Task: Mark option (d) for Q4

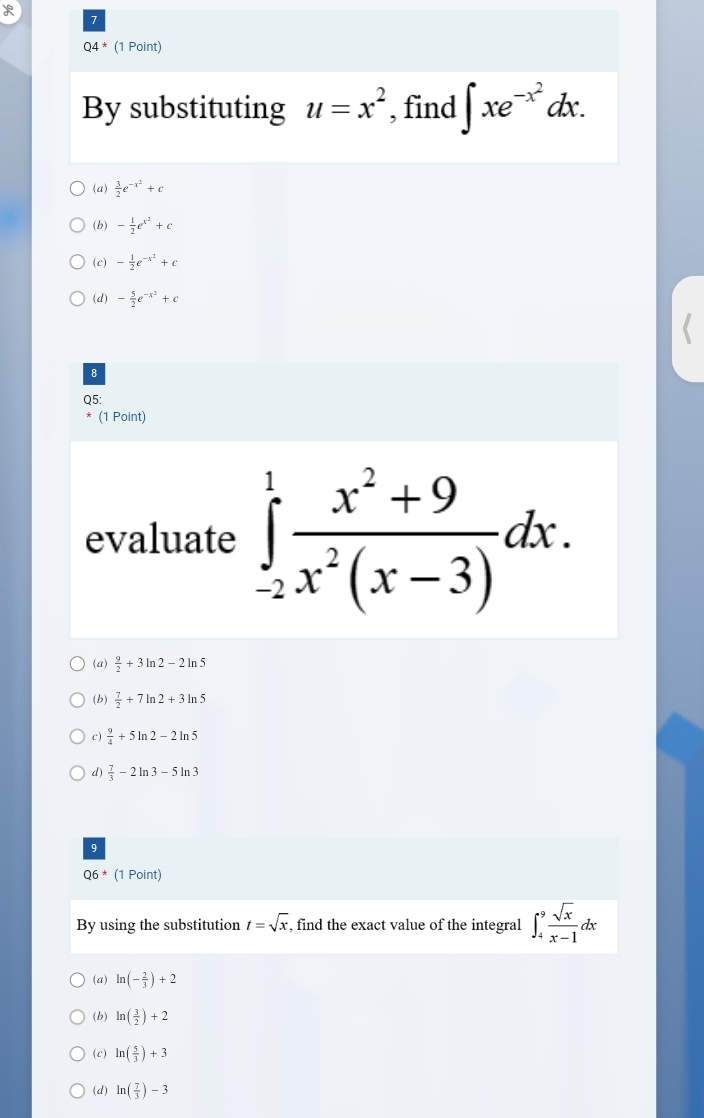Action: [x=78, y=298]
